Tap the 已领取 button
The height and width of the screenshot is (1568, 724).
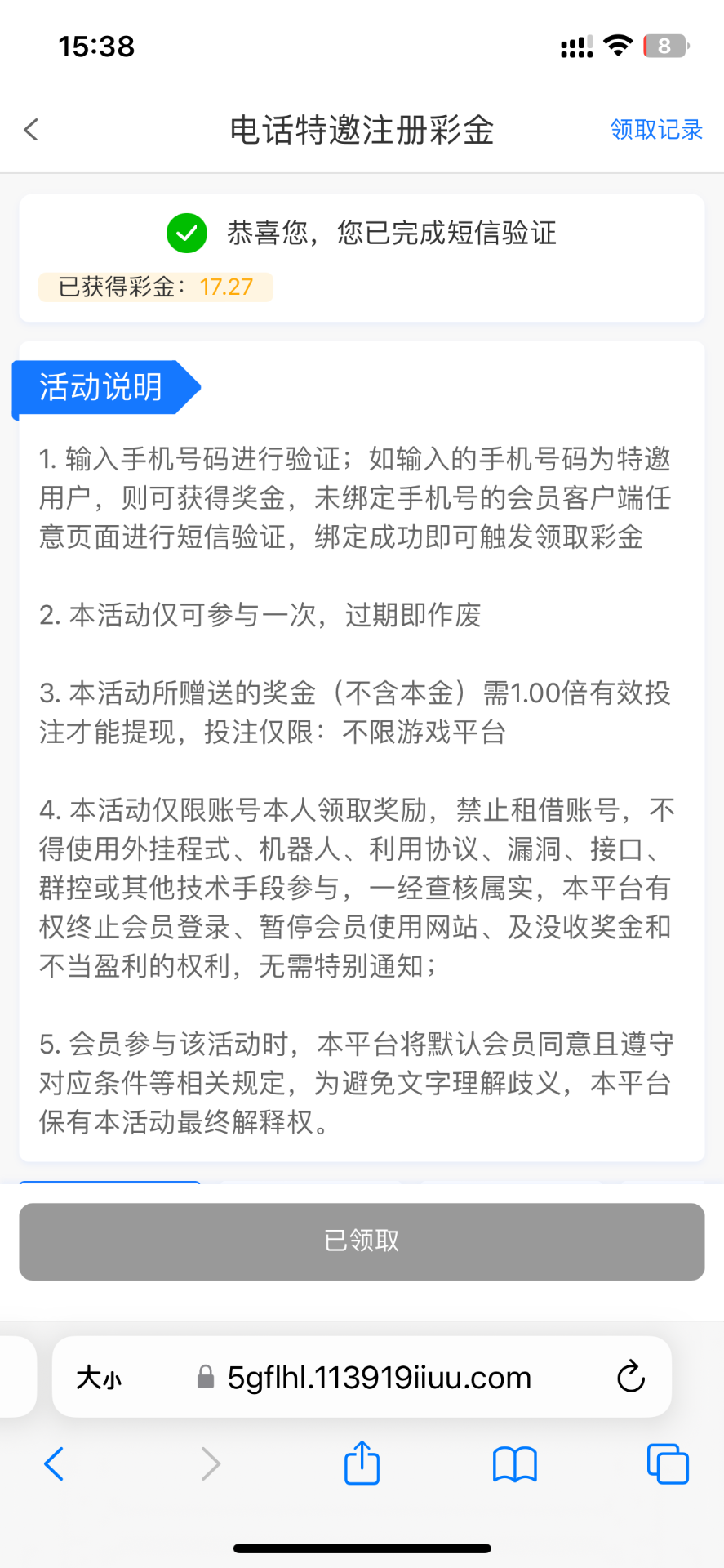pyautogui.click(x=362, y=1241)
